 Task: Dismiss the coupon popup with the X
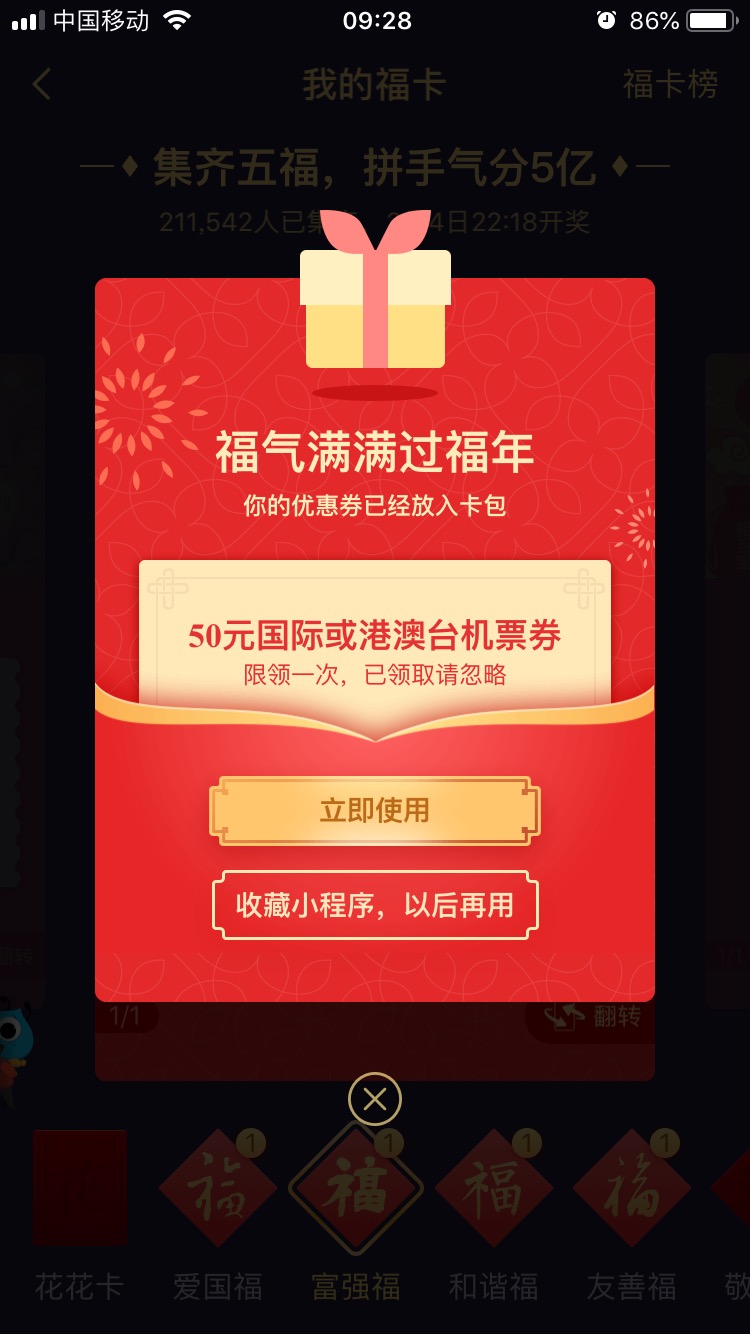click(x=375, y=1100)
